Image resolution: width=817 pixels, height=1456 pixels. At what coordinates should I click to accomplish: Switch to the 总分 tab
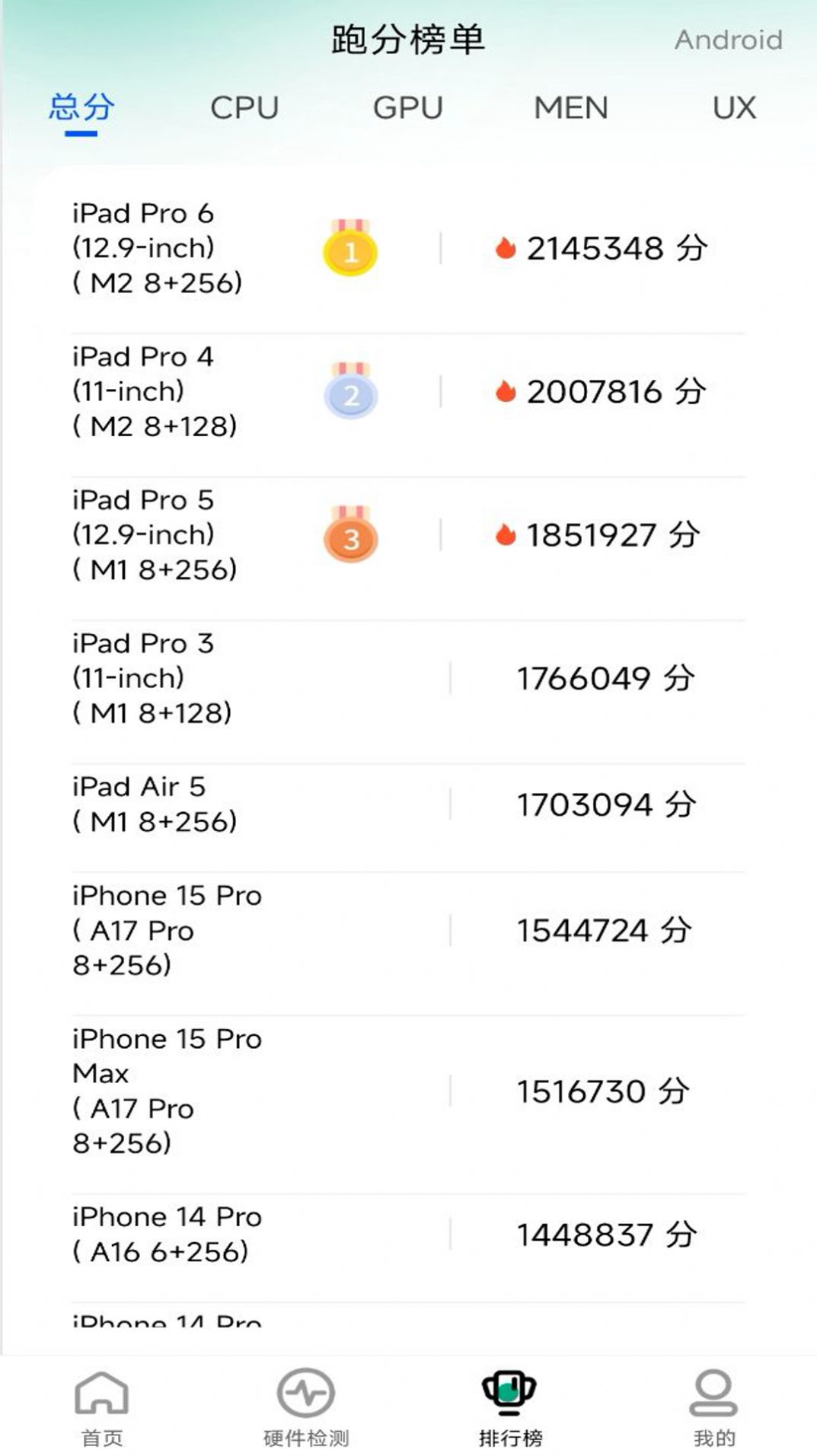point(81,107)
